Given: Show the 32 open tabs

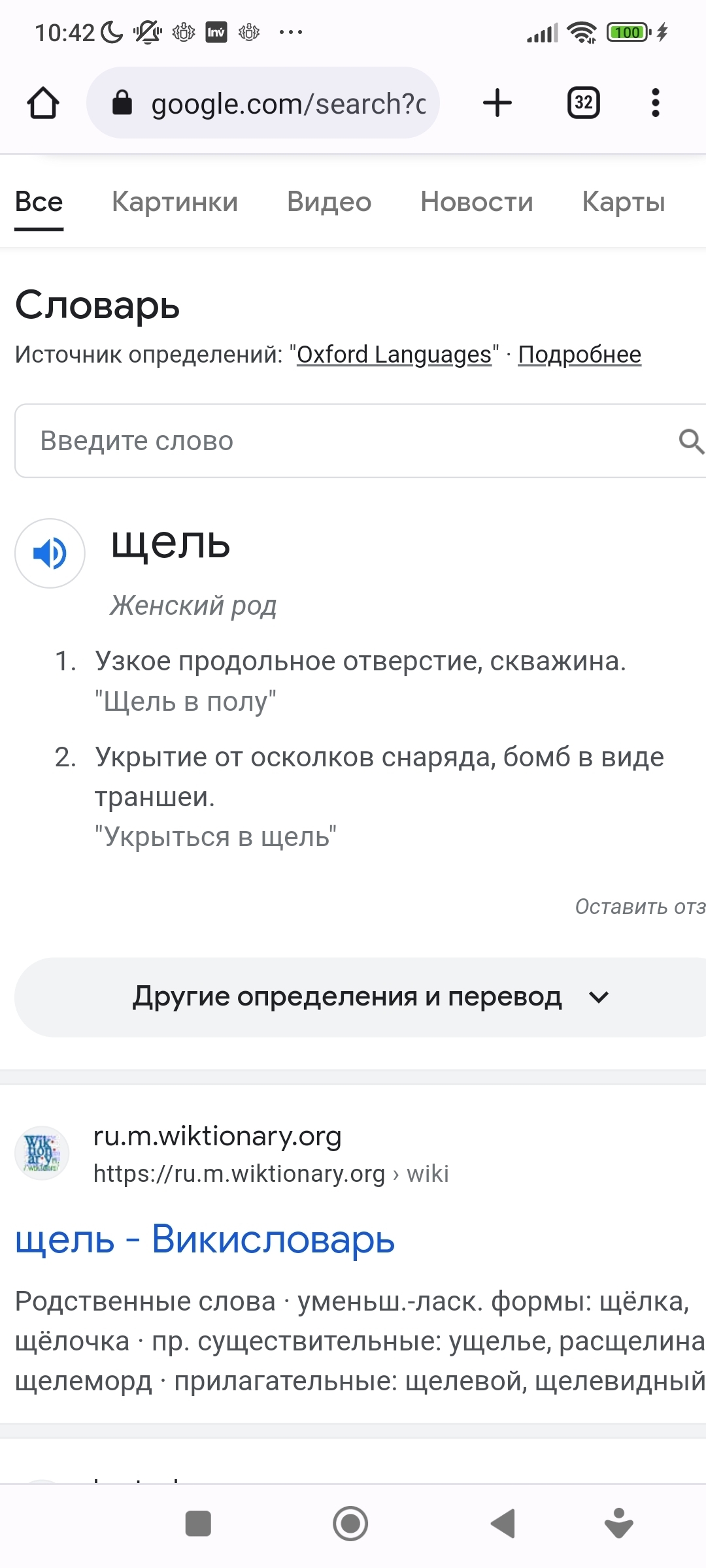Looking at the screenshot, I should point(583,103).
